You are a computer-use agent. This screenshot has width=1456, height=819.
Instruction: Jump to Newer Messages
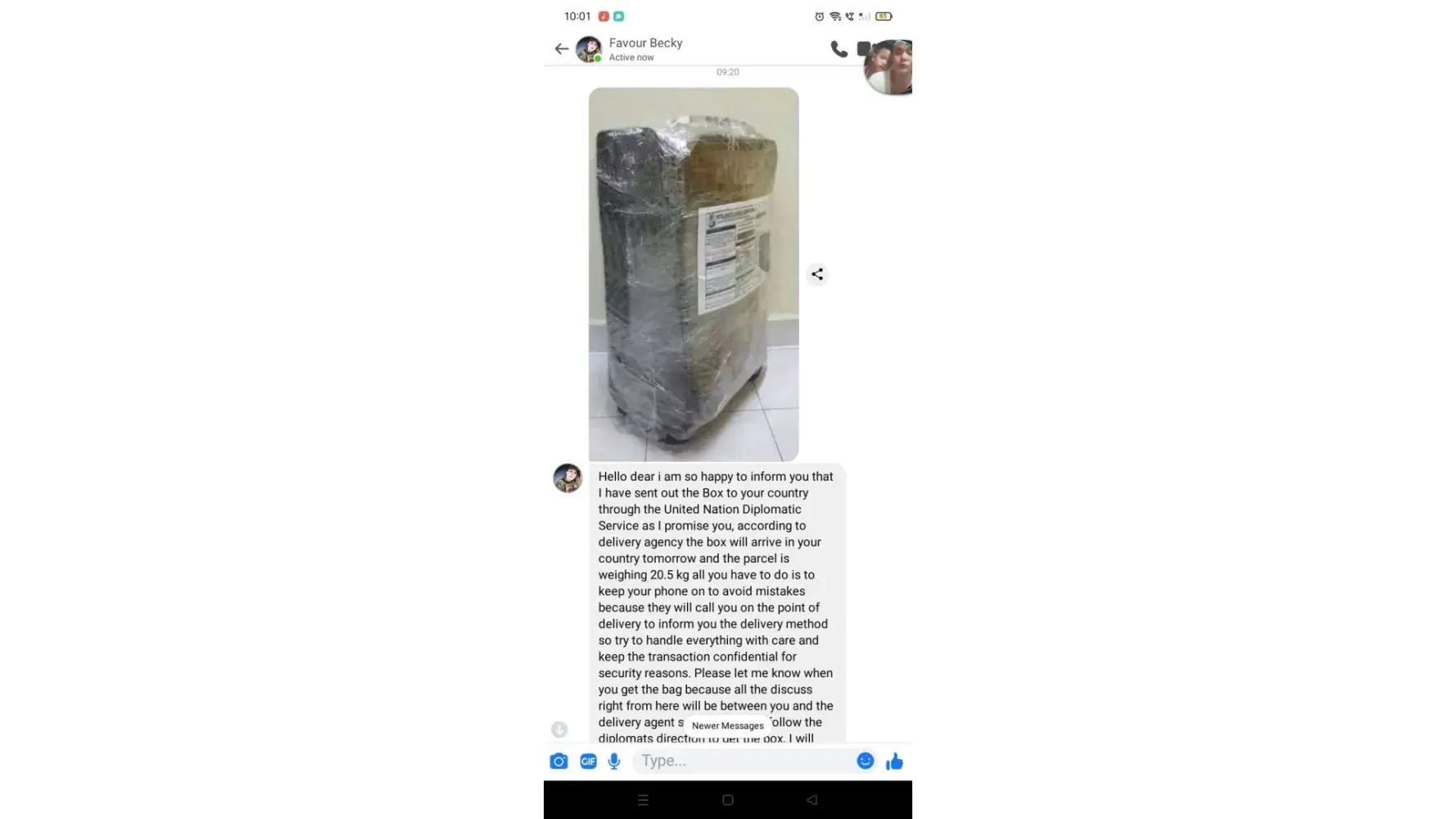727,726
